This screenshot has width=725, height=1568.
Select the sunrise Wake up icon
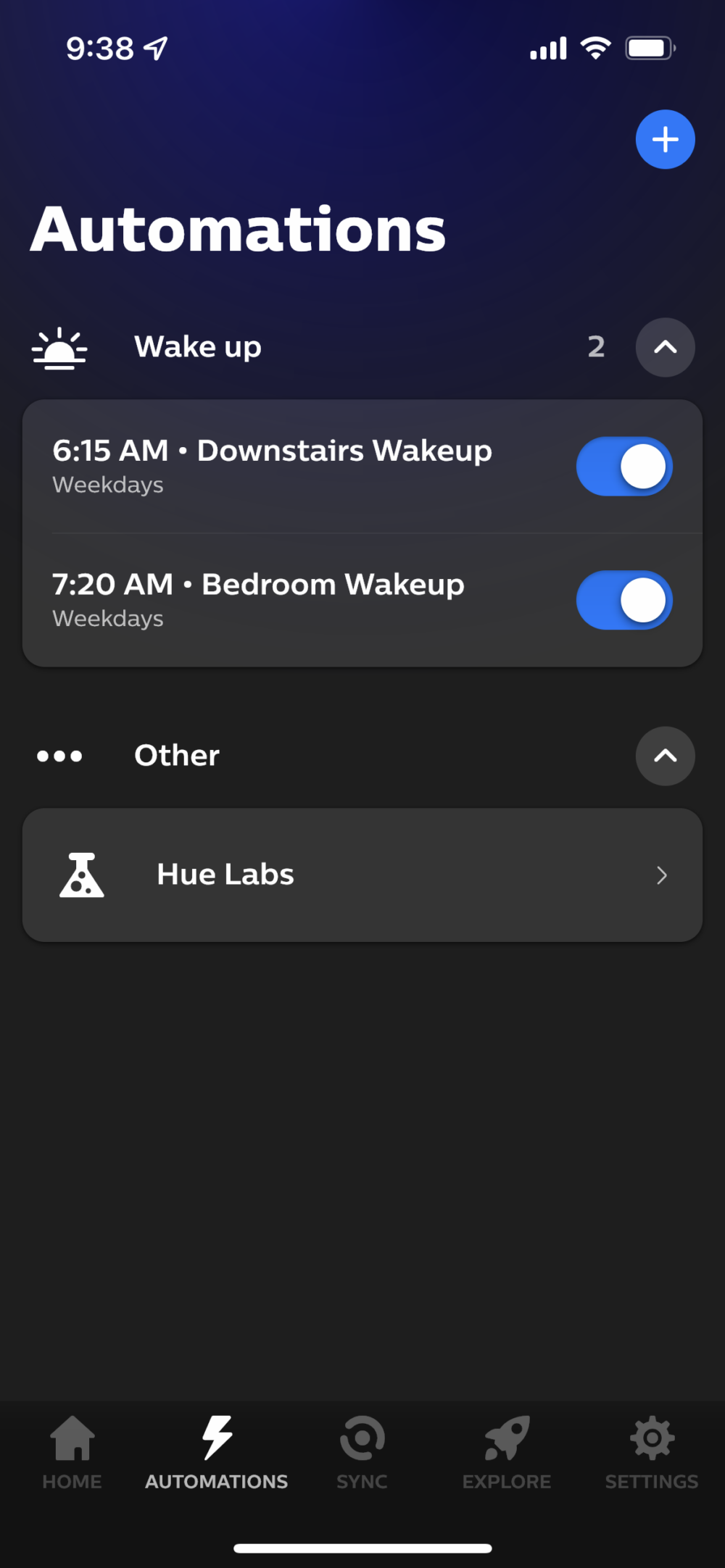tap(60, 348)
